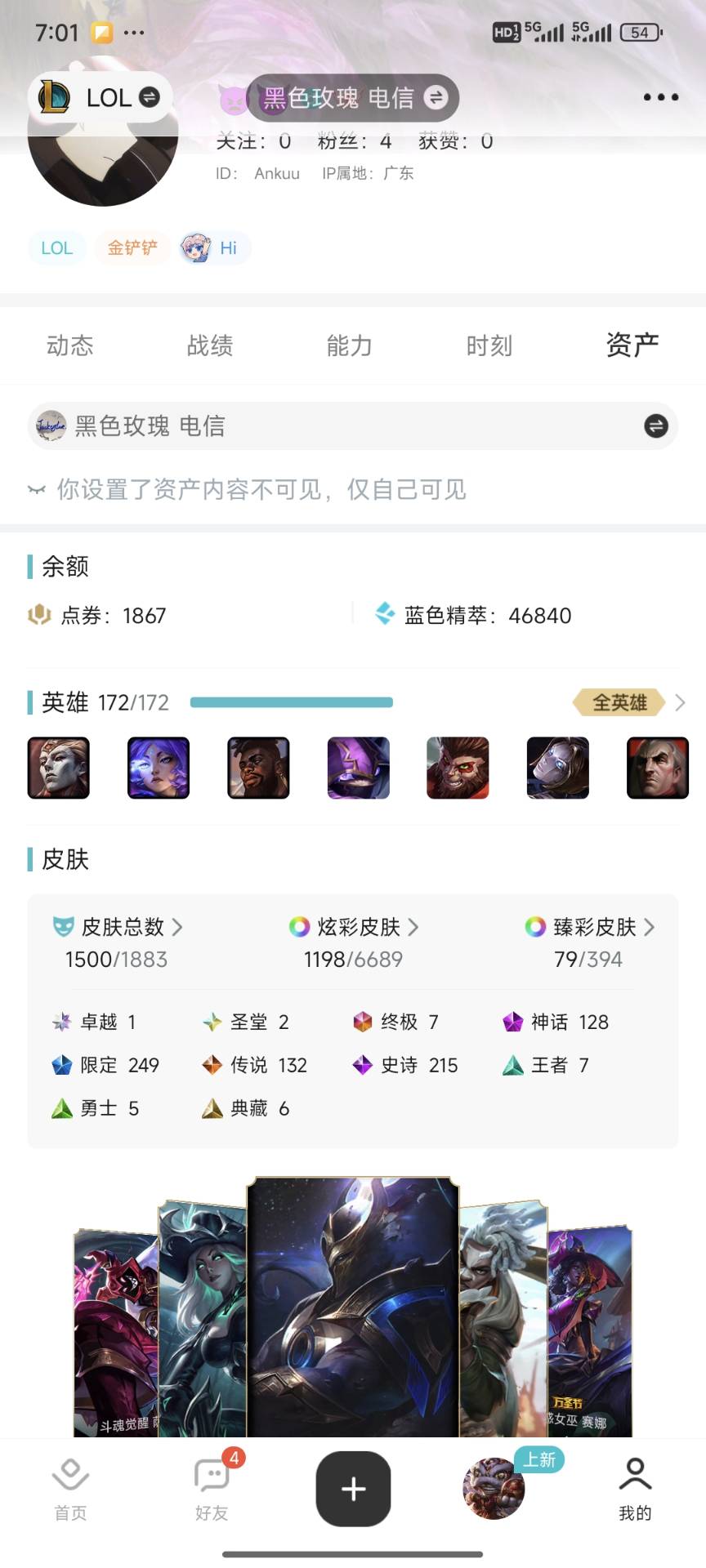Open the center skin card in the carousel
706x1568 pixels.
[353, 1307]
